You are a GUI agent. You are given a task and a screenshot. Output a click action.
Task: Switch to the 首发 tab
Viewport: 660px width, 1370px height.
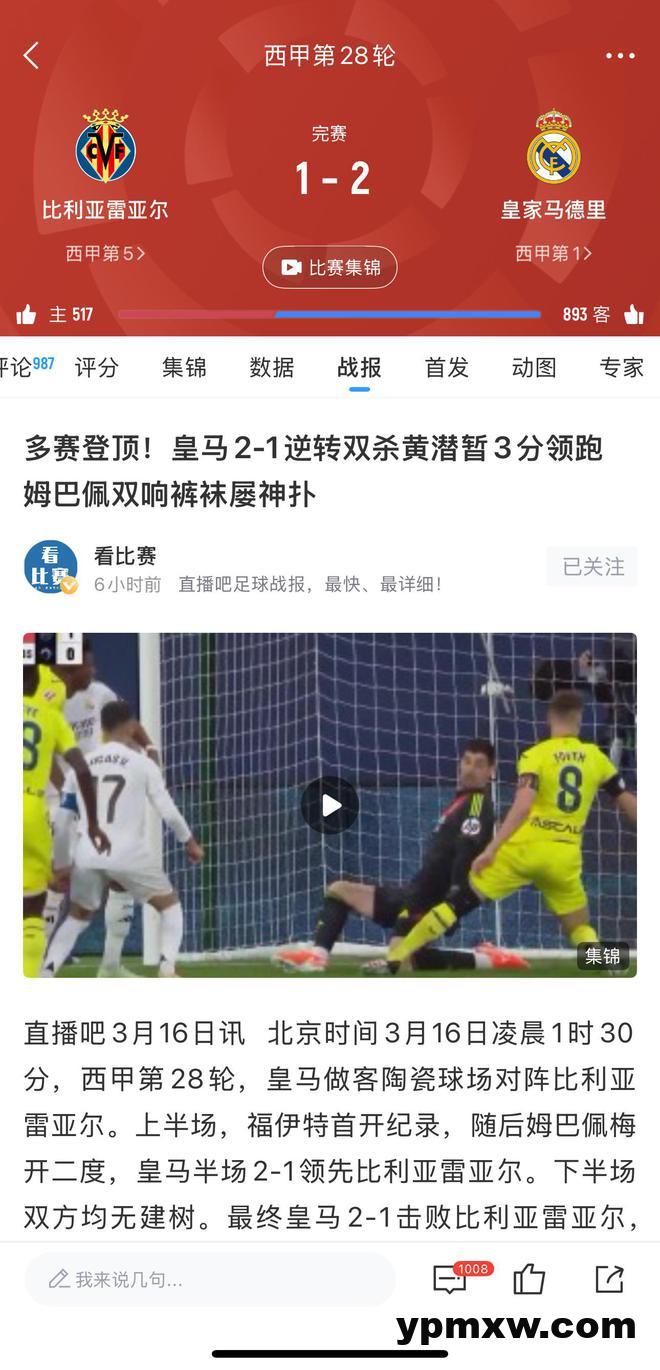click(446, 367)
